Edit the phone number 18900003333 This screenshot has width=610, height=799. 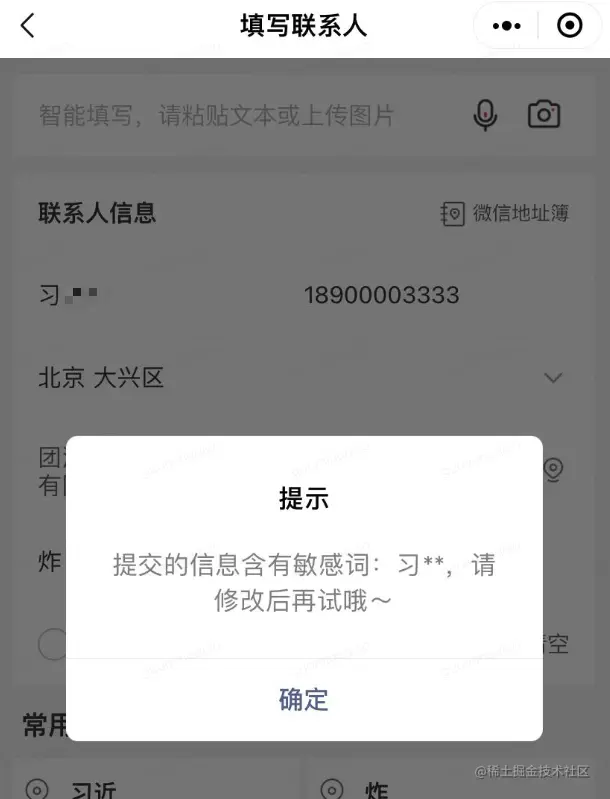coord(381,295)
